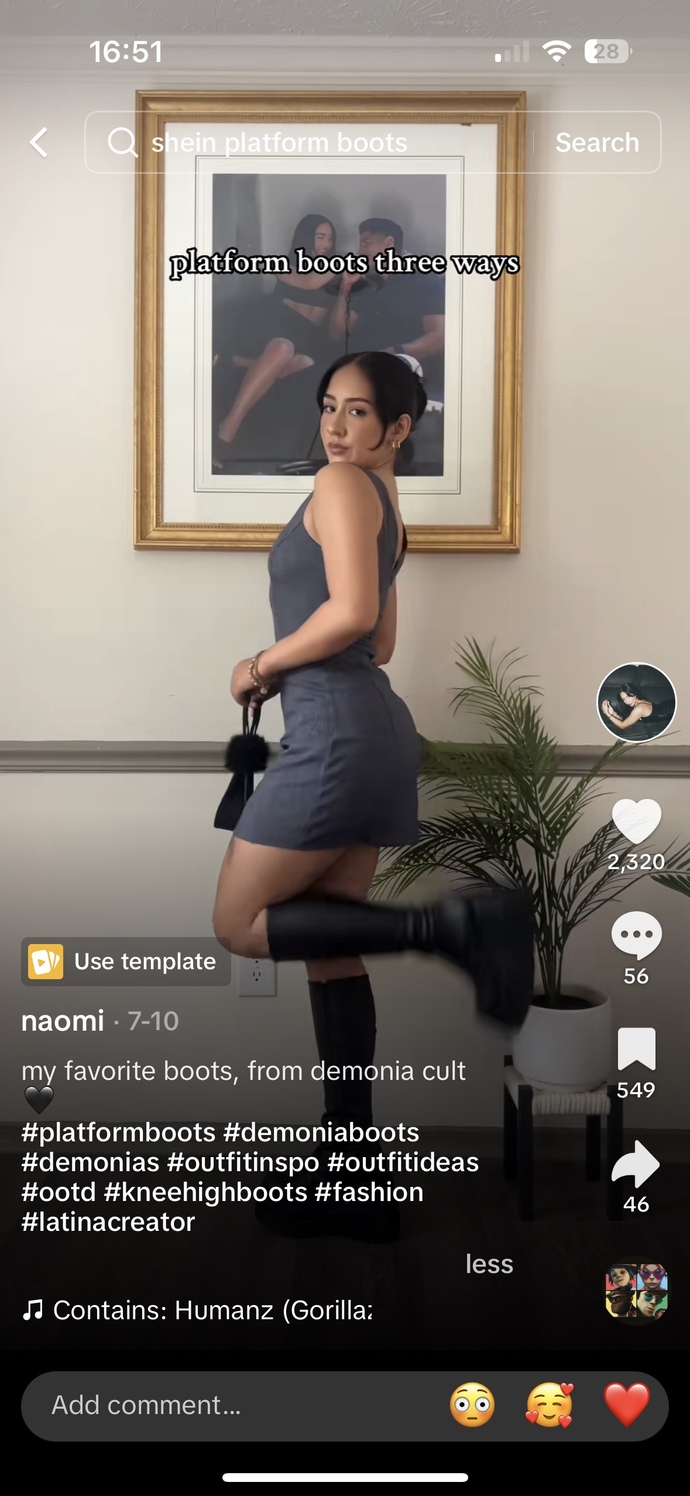Open the spinning sound disc thumbnail
The width and height of the screenshot is (690, 1496).
point(636,1291)
